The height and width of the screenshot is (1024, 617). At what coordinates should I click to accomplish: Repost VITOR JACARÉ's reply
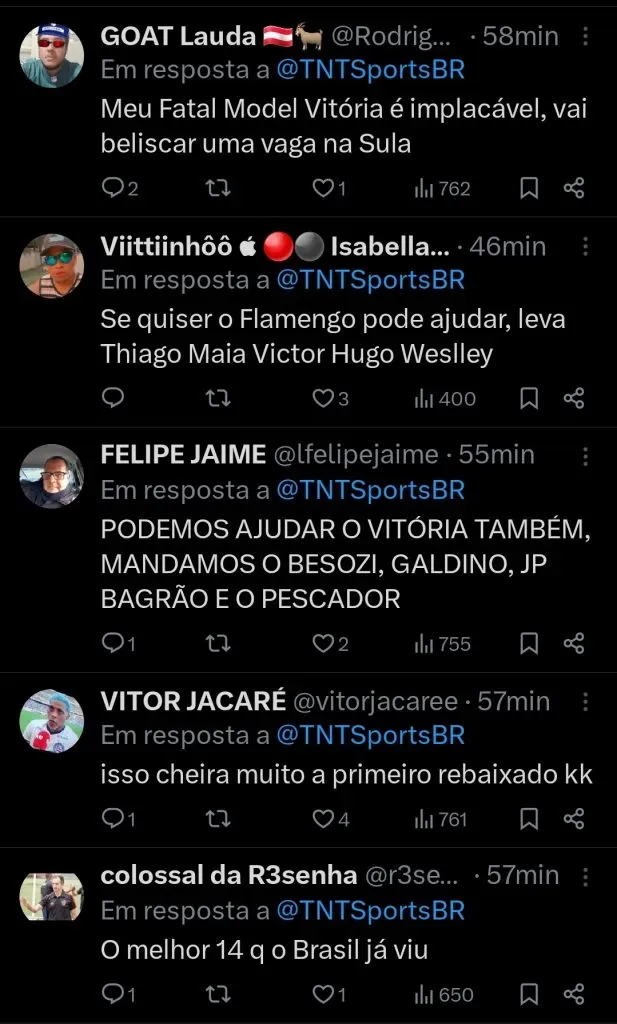pyautogui.click(x=217, y=819)
